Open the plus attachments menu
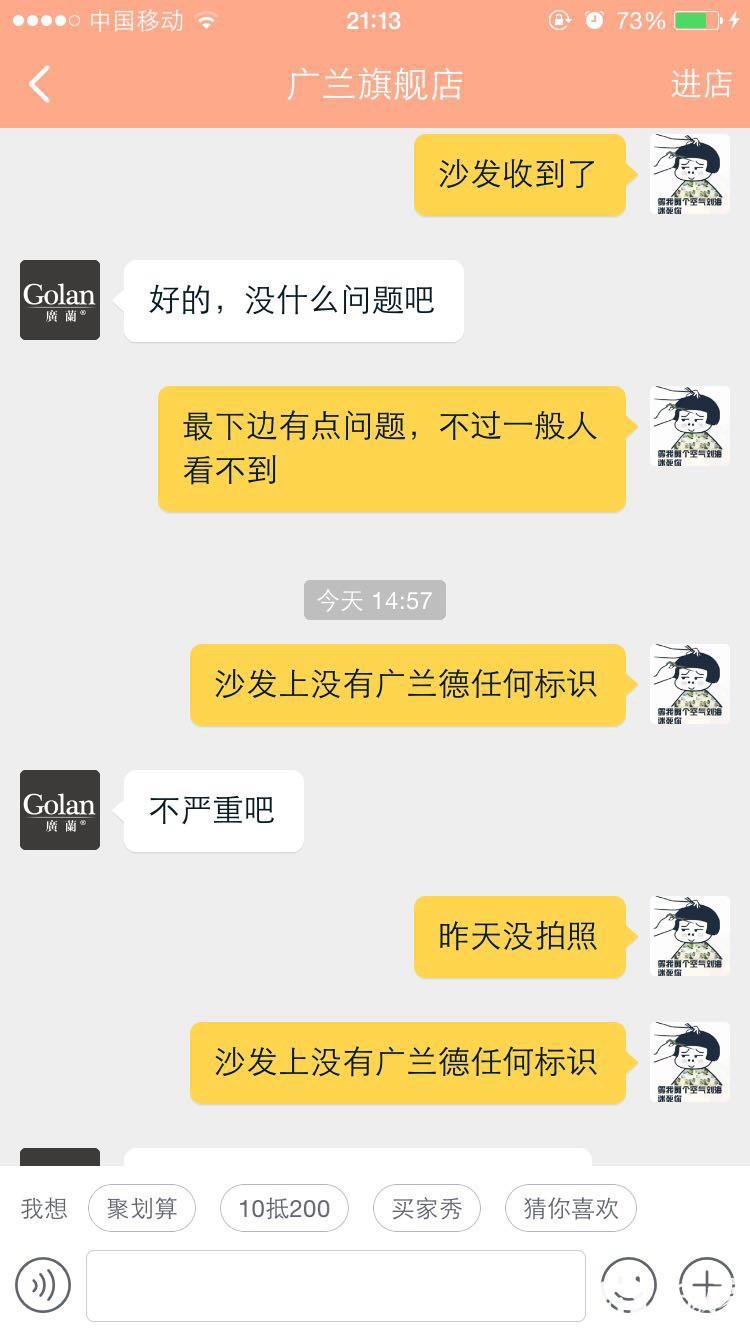The height and width of the screenshot is (1334, 750). [707, 1285]
